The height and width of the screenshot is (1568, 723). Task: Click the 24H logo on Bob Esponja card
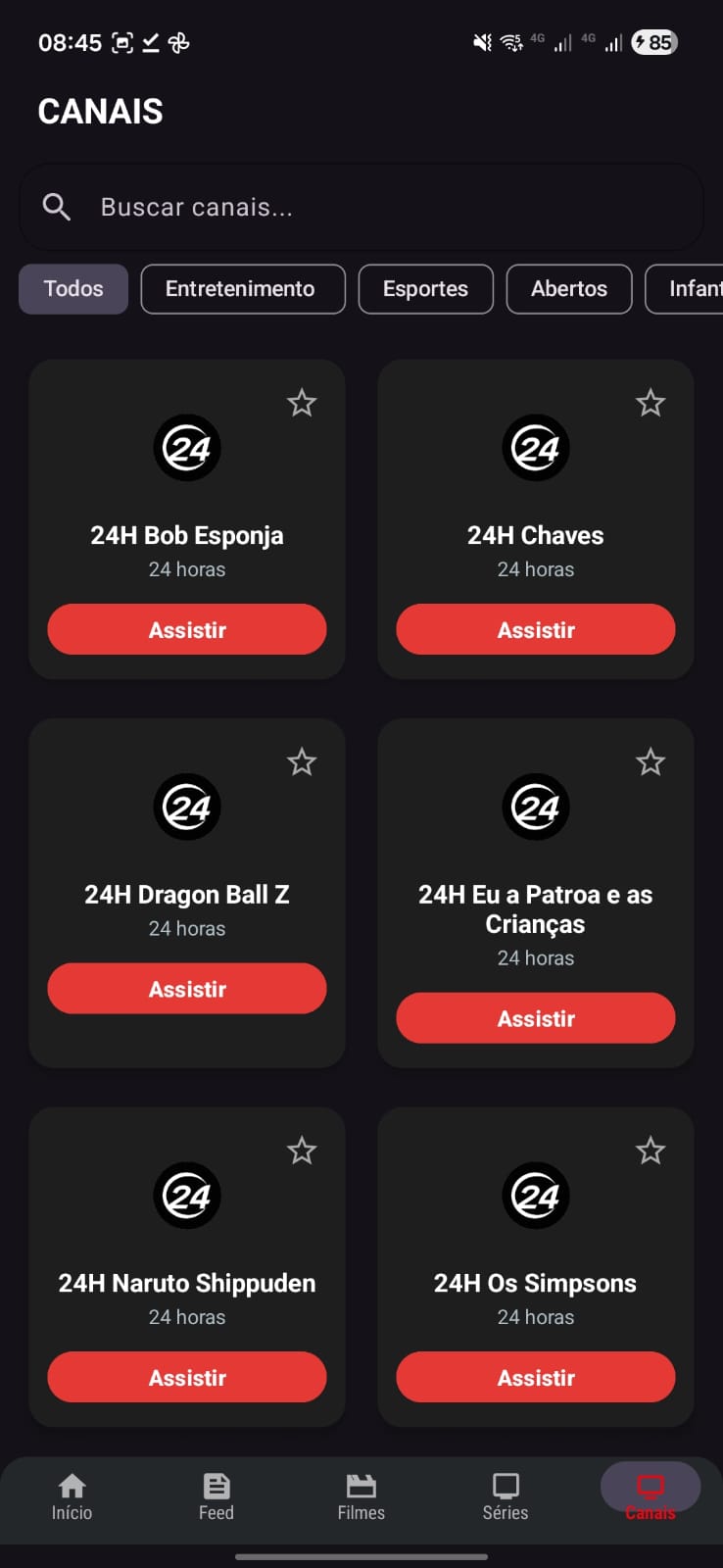click(187, 448)
